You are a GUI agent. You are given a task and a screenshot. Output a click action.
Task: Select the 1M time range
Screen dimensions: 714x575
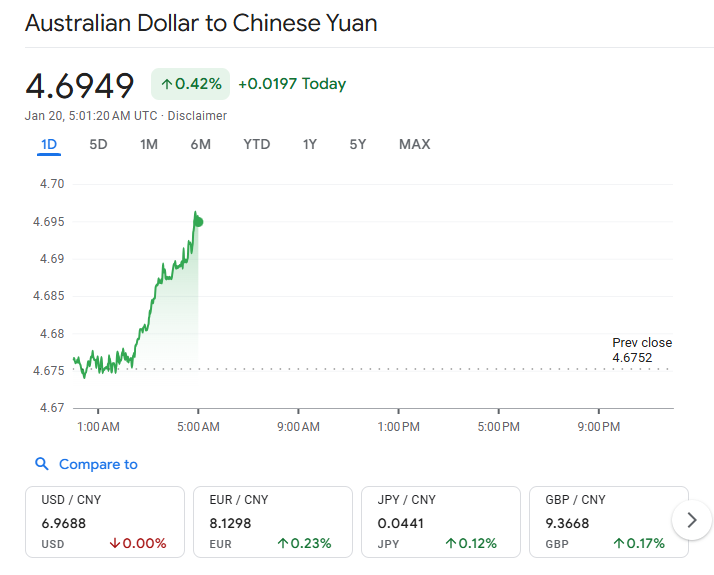click(148, 144)
